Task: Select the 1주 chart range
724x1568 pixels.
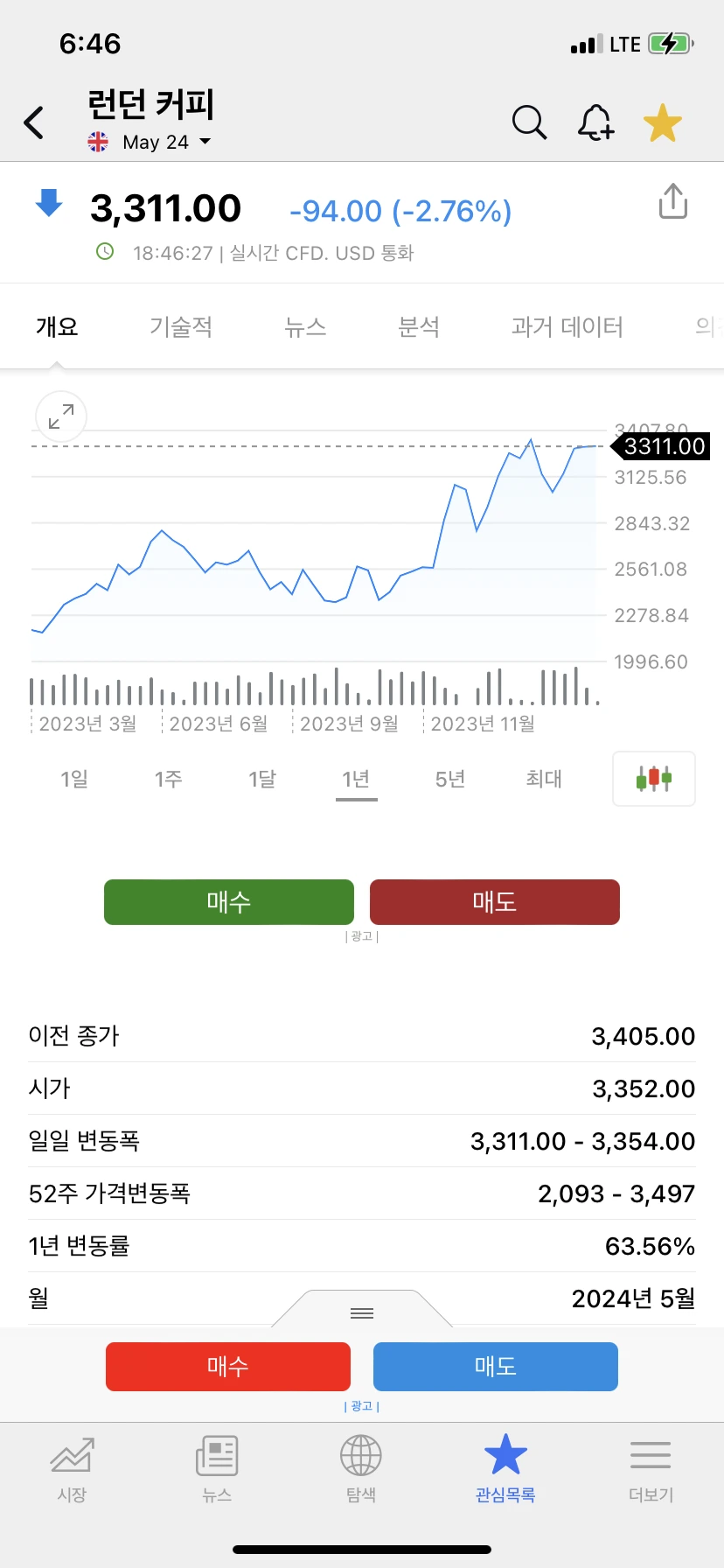Action: [x=168, y=779]
